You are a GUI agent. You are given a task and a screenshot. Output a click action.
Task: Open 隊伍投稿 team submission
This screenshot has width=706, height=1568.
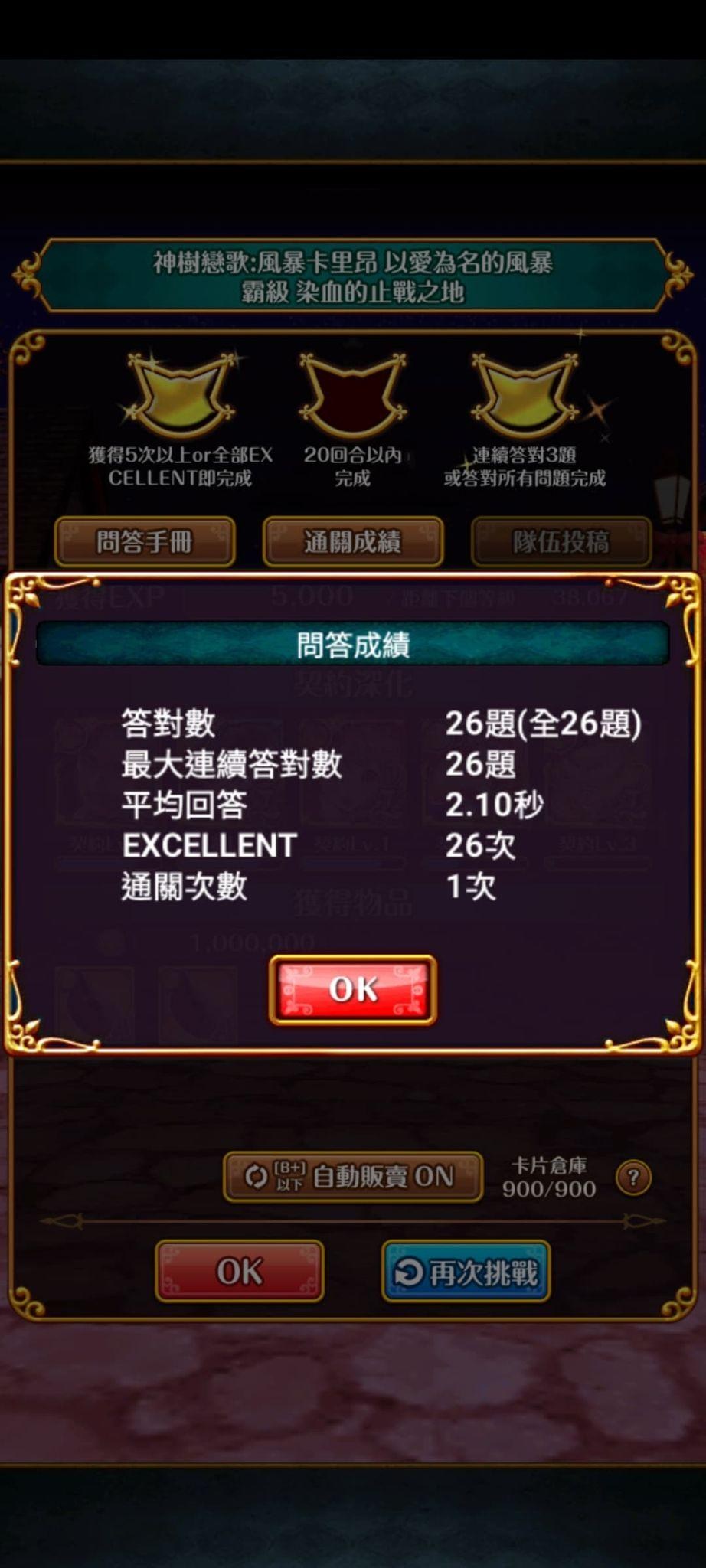(x=561, y=542)
